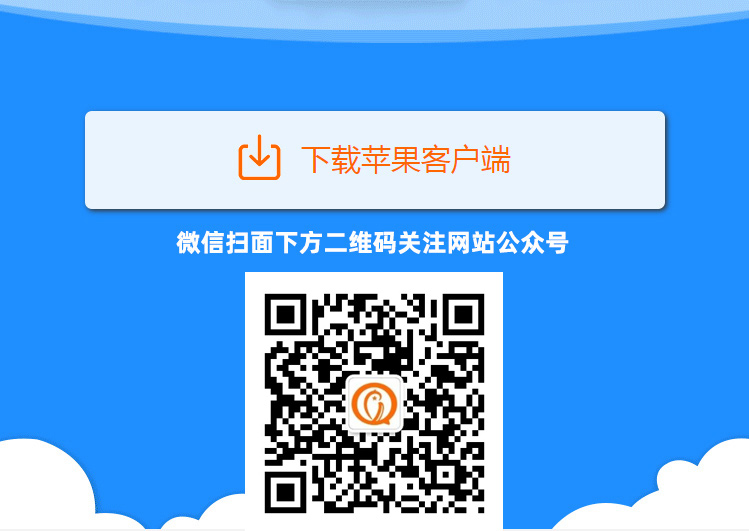Tap the 下载苹果客户端 download button
This screenshot has width=749, height=531.
coord(375,160)
